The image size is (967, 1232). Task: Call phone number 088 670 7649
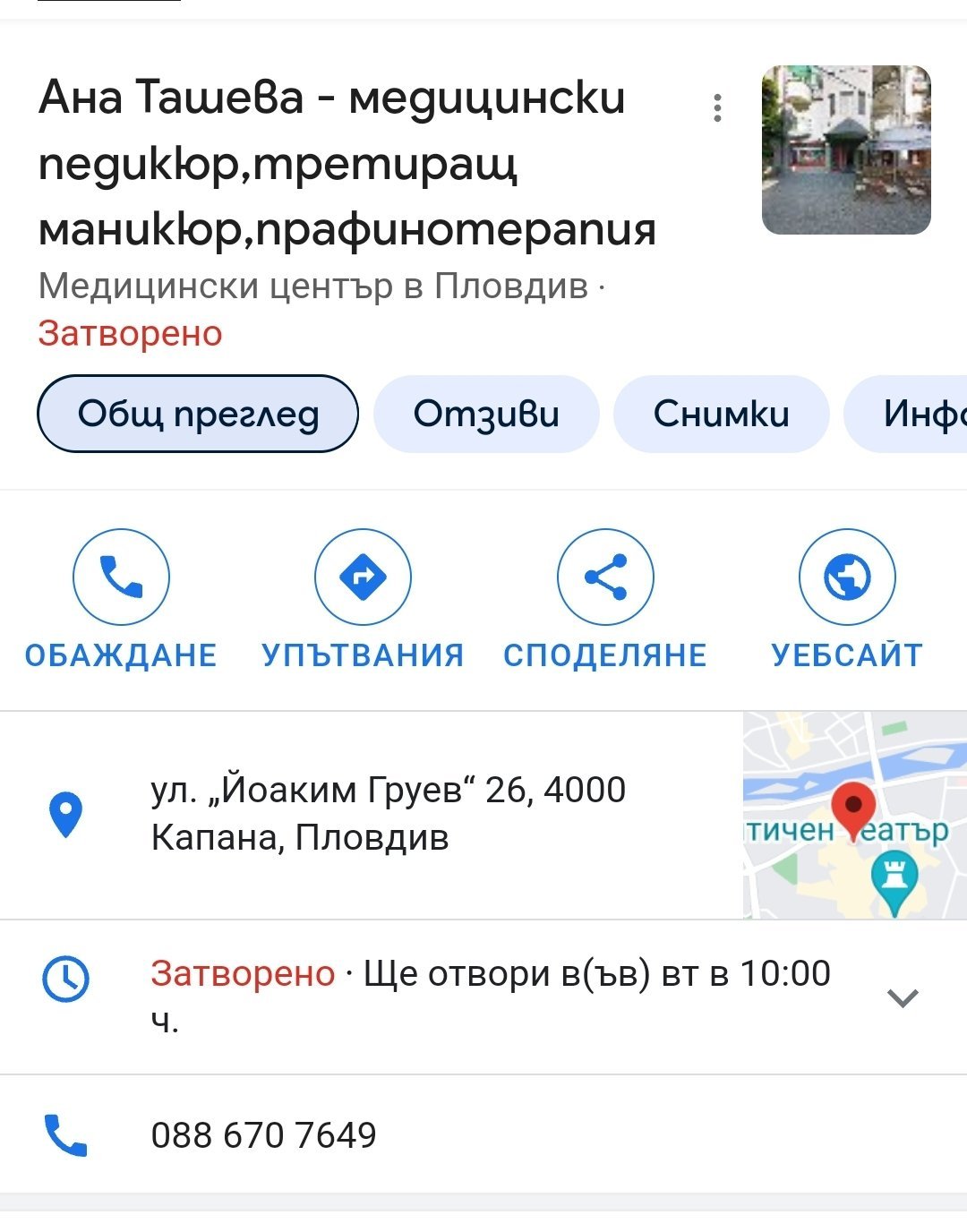(x=263, y=1134)
